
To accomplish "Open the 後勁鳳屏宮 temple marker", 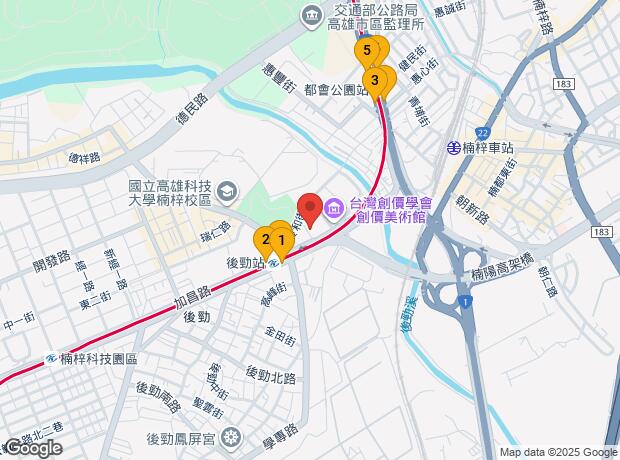I will tap(232, 437).
